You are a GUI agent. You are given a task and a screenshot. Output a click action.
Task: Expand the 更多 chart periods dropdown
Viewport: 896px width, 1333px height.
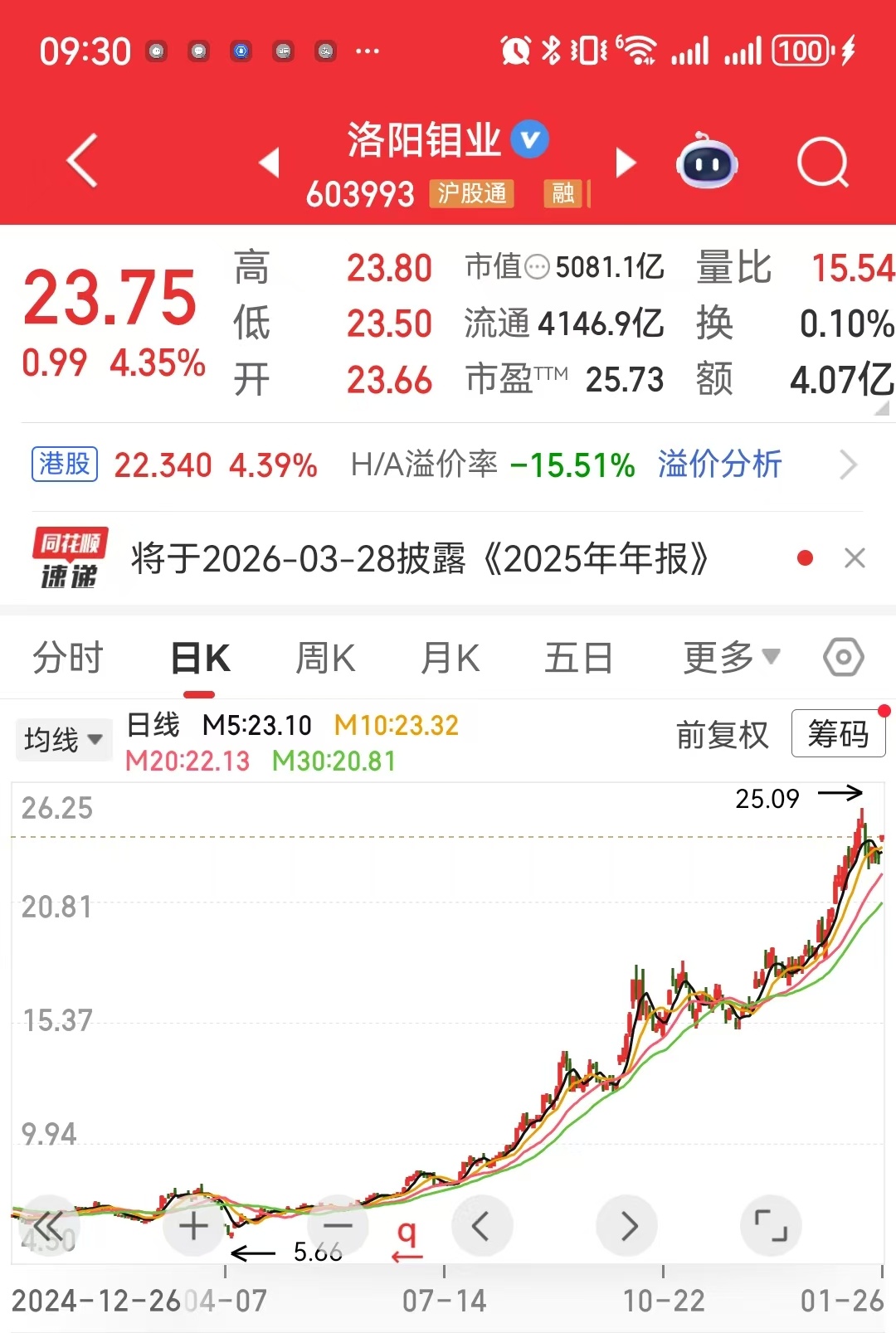pyautogui.click(x=730, y=659)
